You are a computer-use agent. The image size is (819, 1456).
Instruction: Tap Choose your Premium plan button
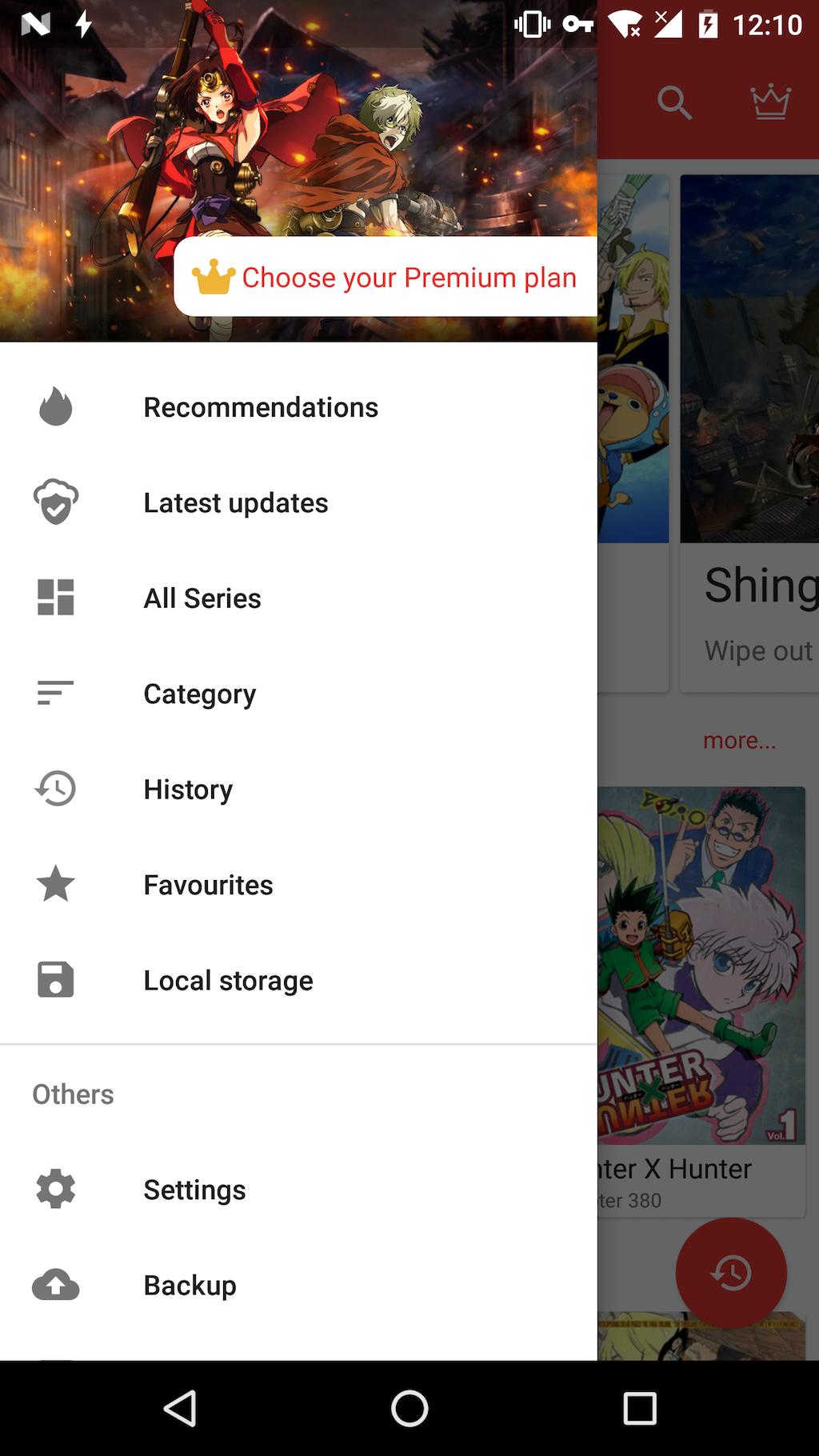386,278
